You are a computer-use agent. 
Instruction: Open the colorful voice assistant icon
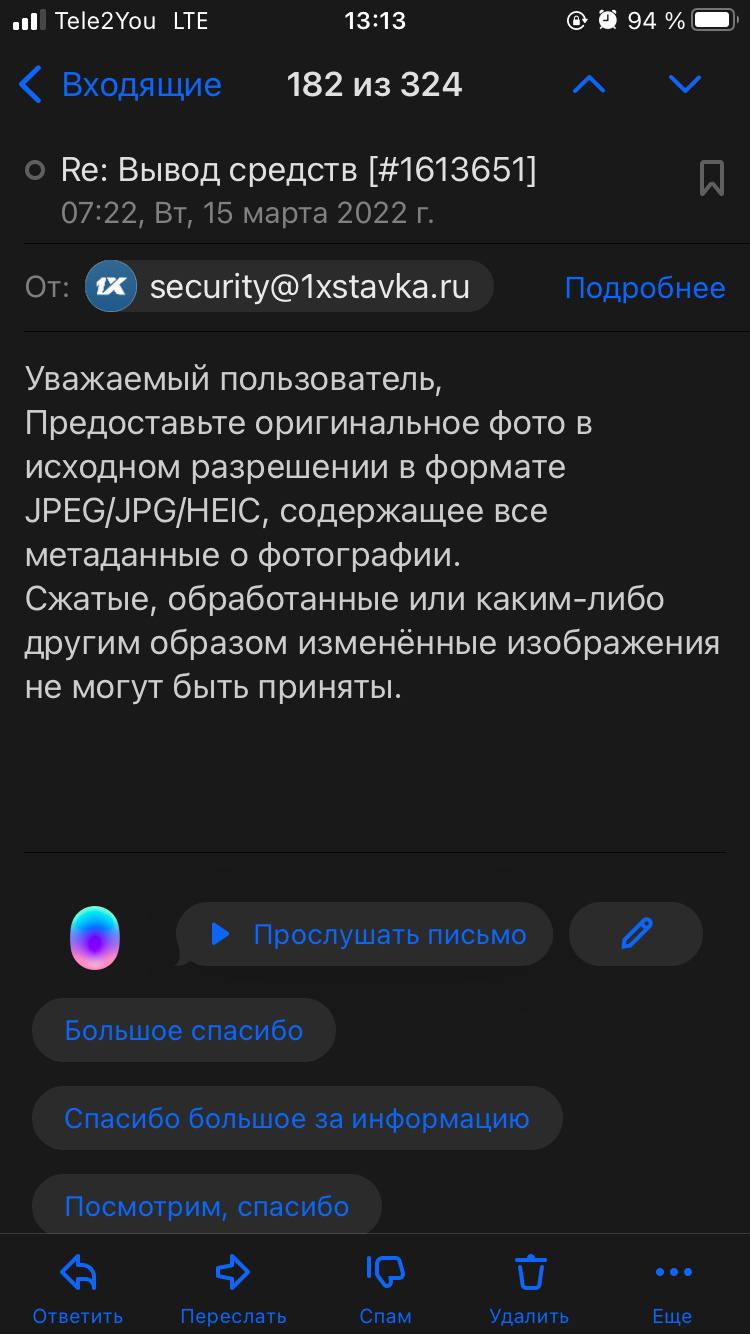(95, 938)
